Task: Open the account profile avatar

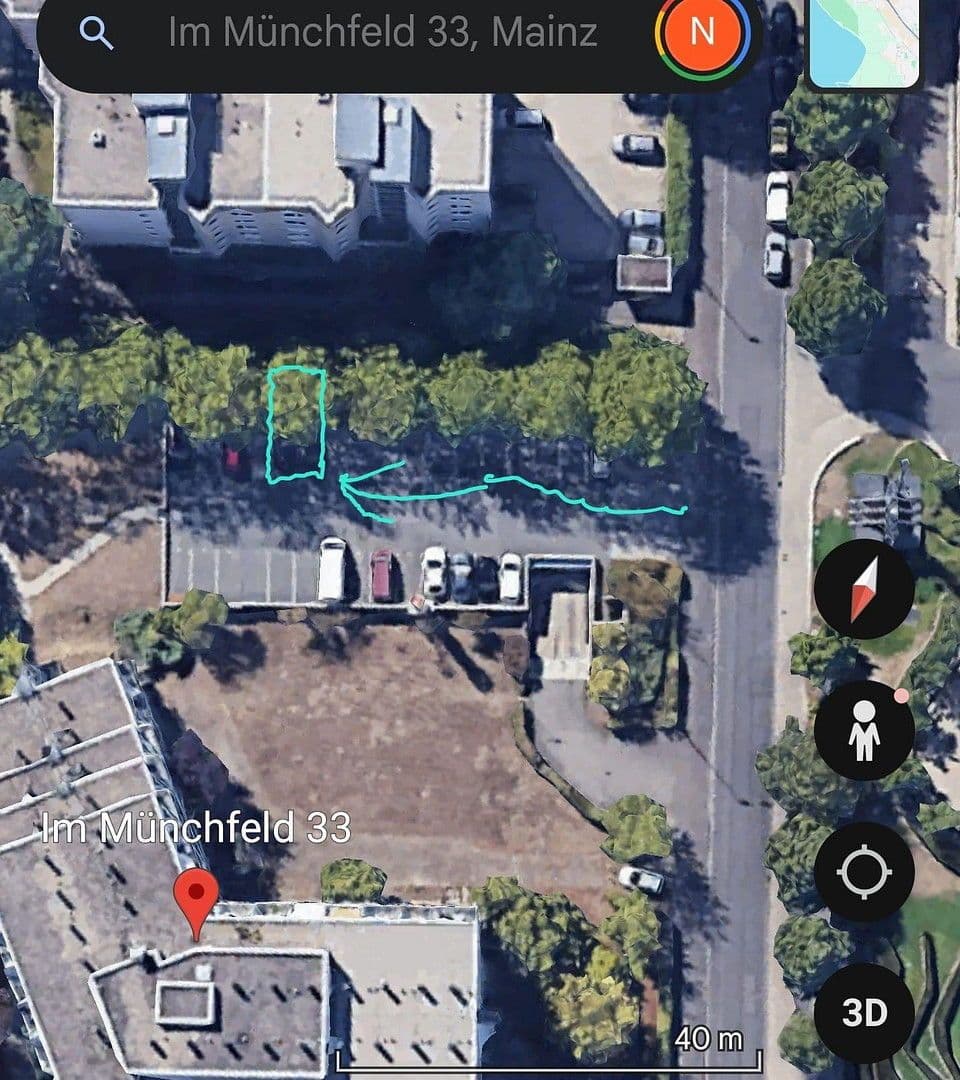Action: [702, 32]
